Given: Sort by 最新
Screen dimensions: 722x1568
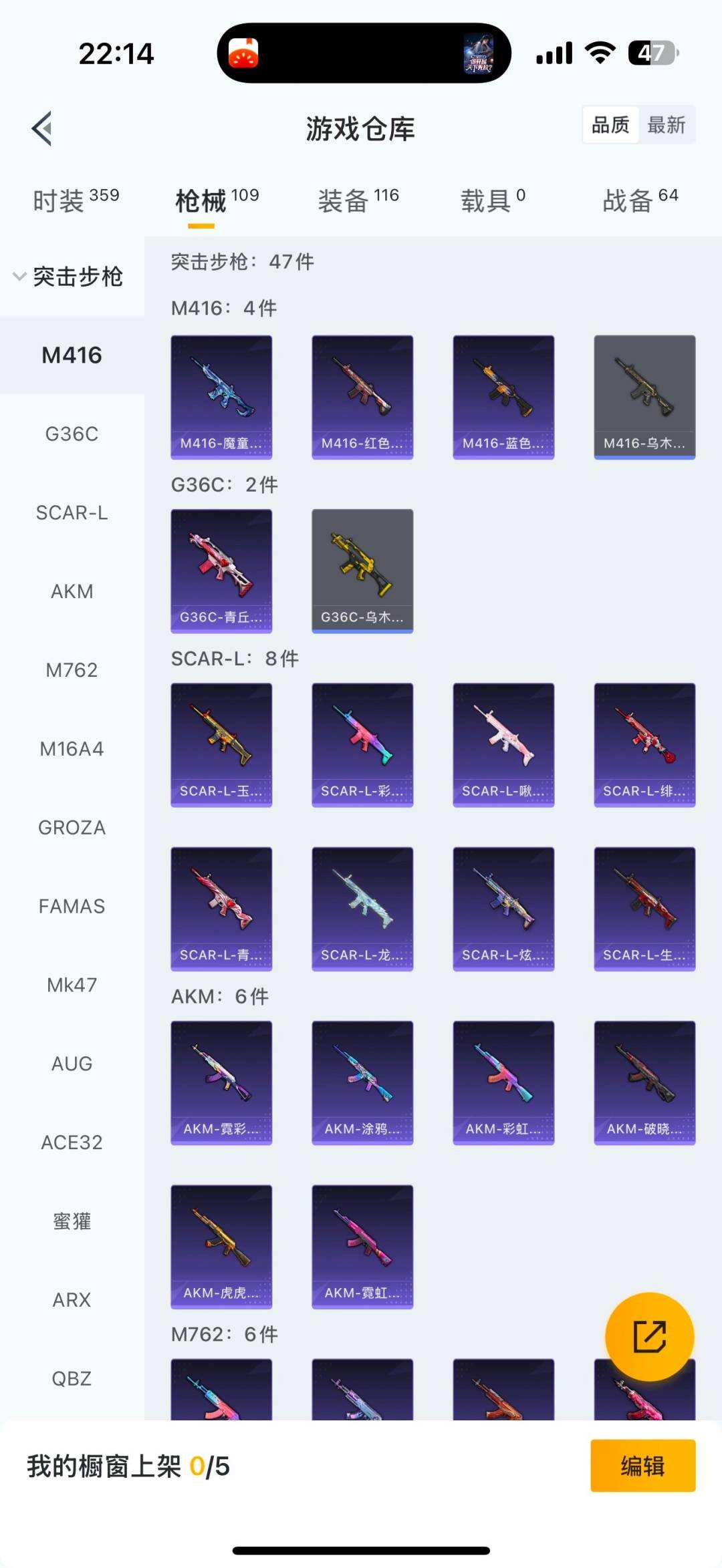Looking at the screenshot, I should [x=666, y=125].
